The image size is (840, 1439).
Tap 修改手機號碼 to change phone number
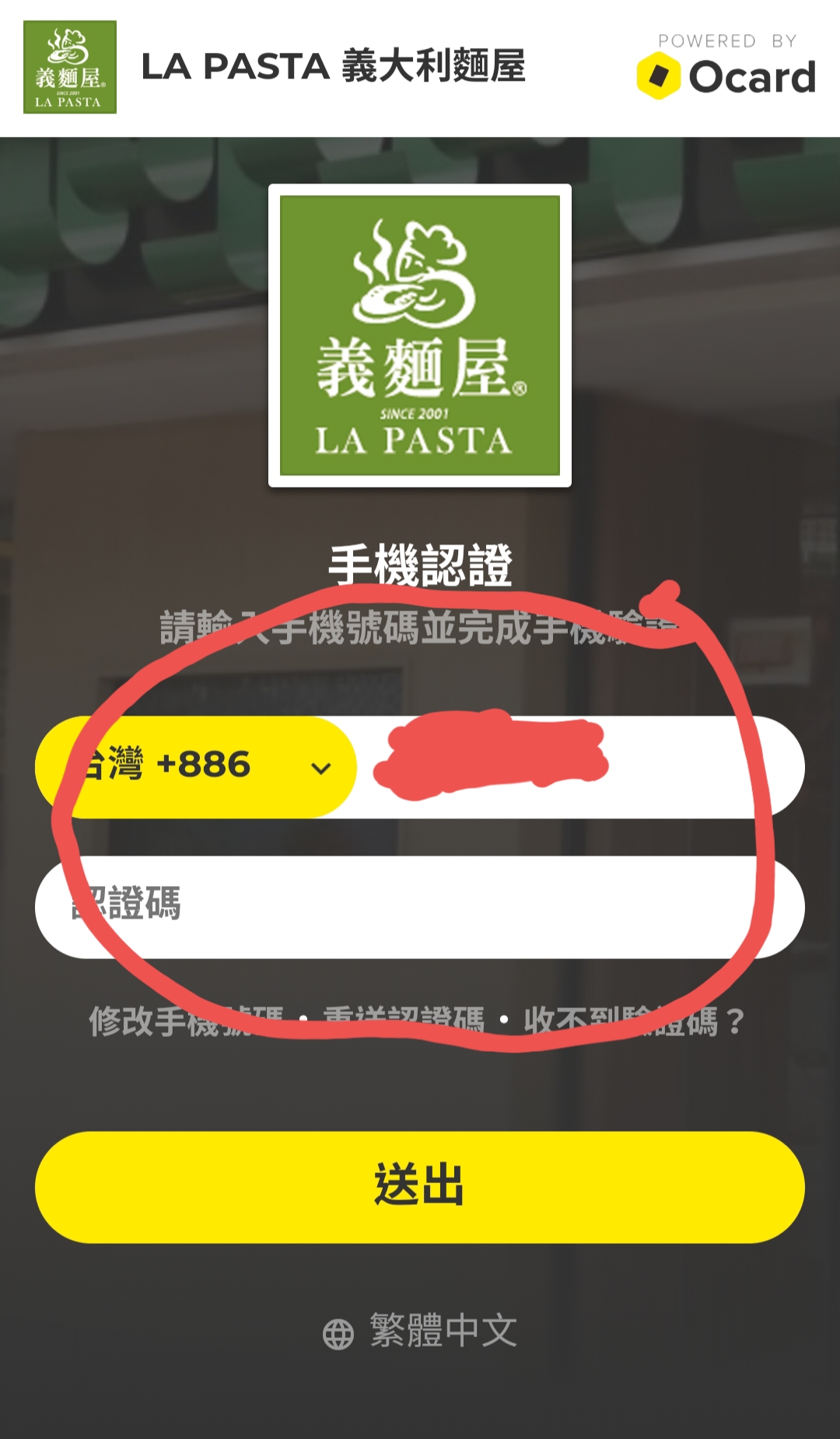tap(185, 1021)
